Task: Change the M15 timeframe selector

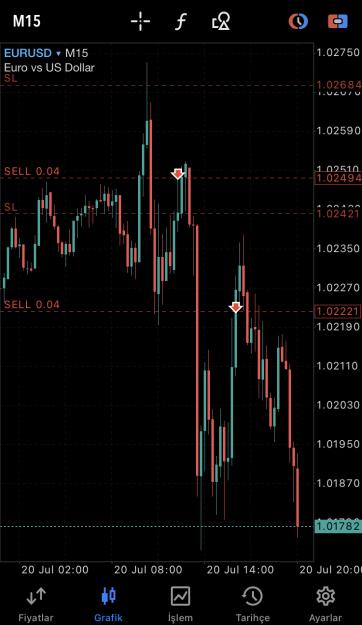Action: [x=27, y=21]
